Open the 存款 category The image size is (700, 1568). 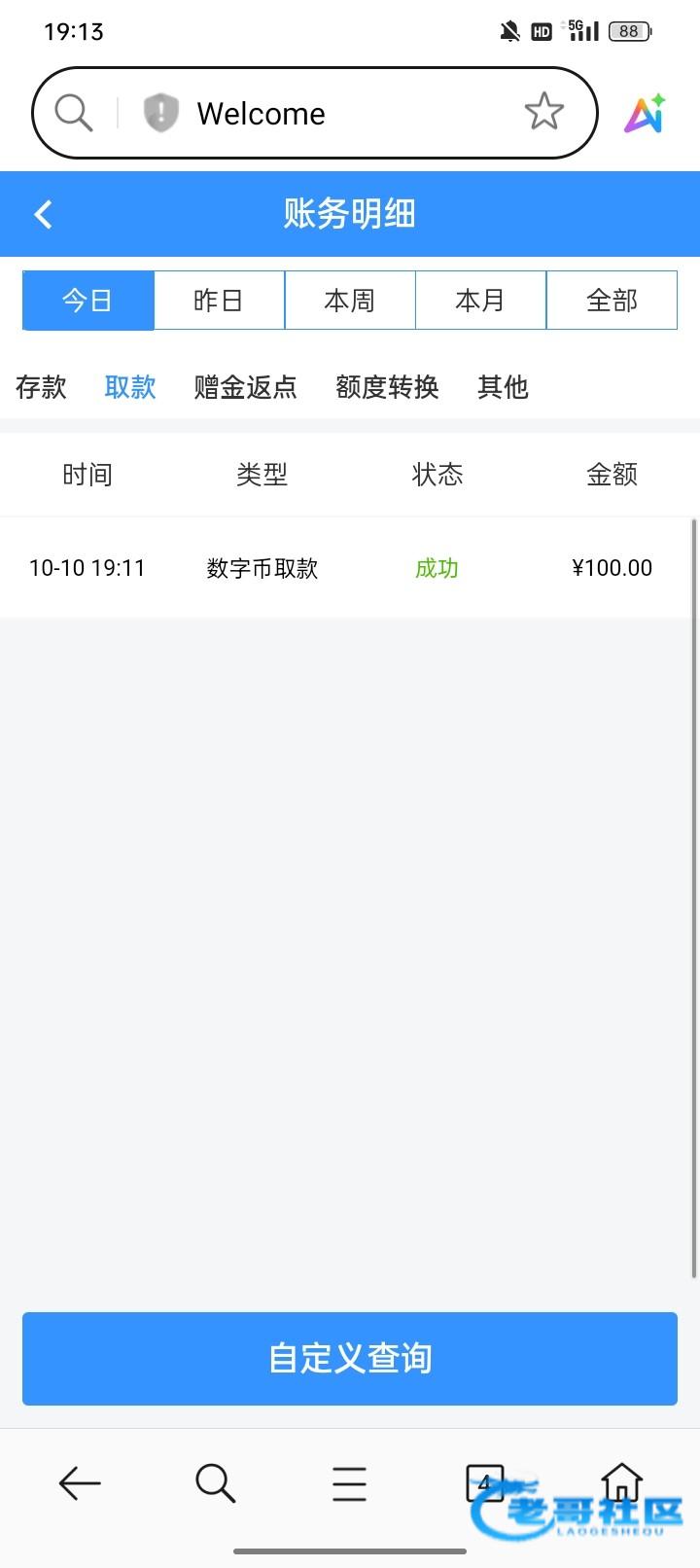tap(41, 387)
